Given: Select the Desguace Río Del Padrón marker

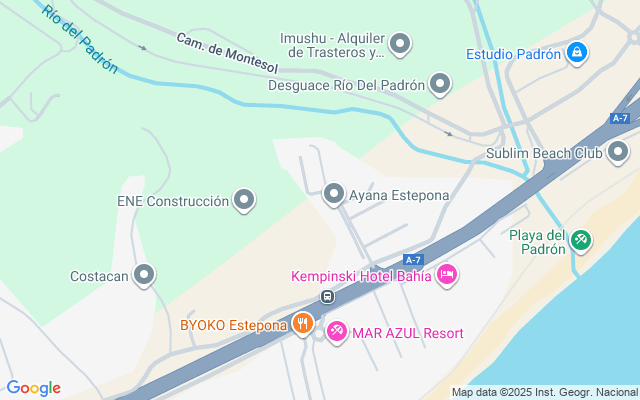Looking at the screenshot, I should click(440, 83).
